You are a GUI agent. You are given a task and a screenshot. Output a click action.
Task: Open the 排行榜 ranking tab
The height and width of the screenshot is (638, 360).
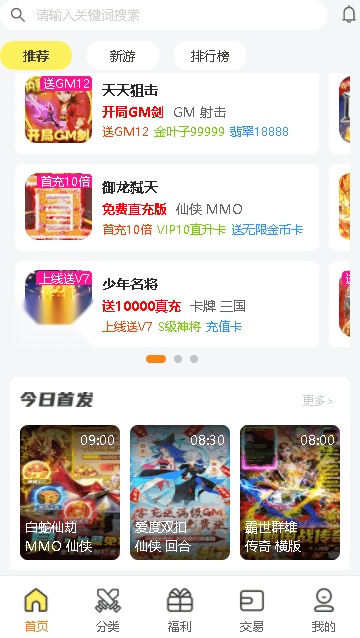[x=209, y=55]
